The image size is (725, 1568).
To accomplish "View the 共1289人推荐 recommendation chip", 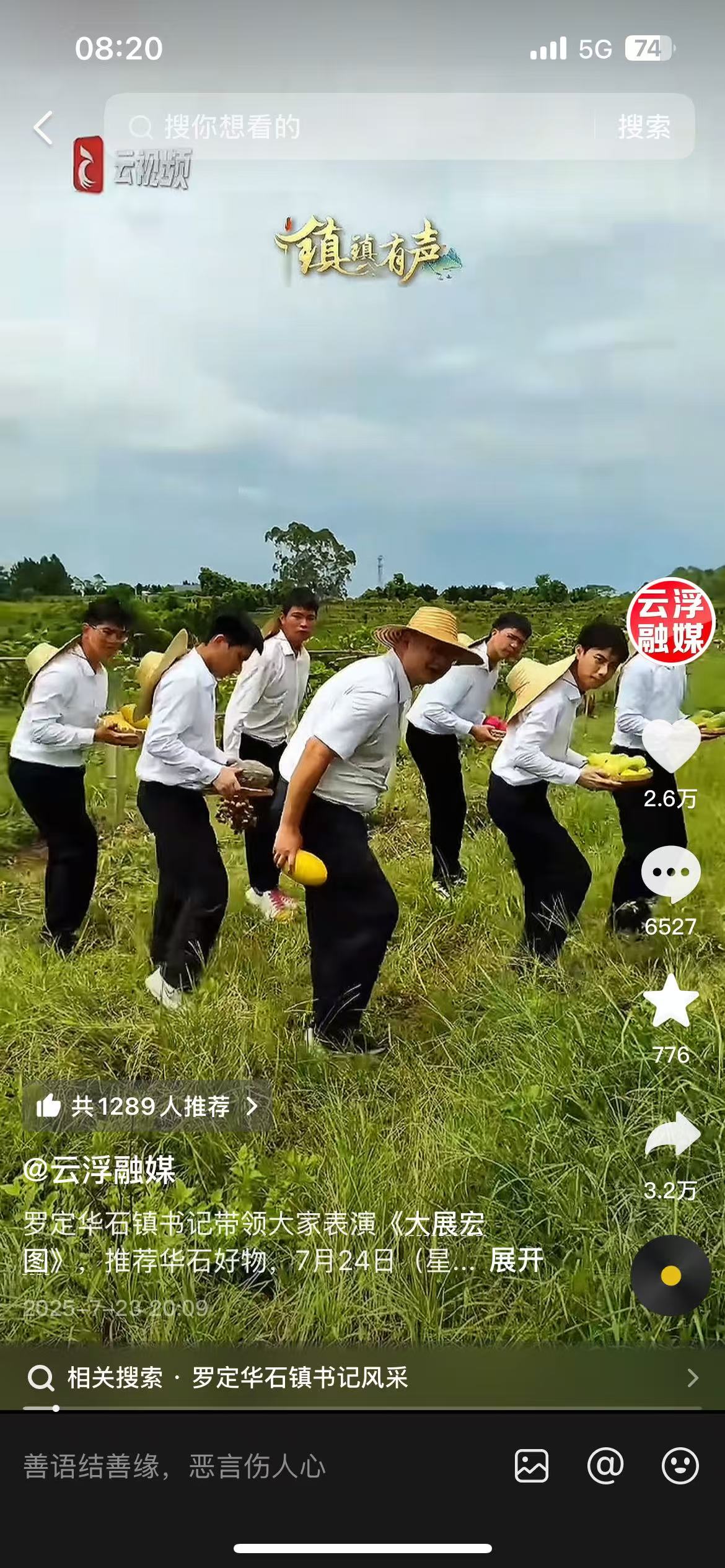I will 147,1106.
